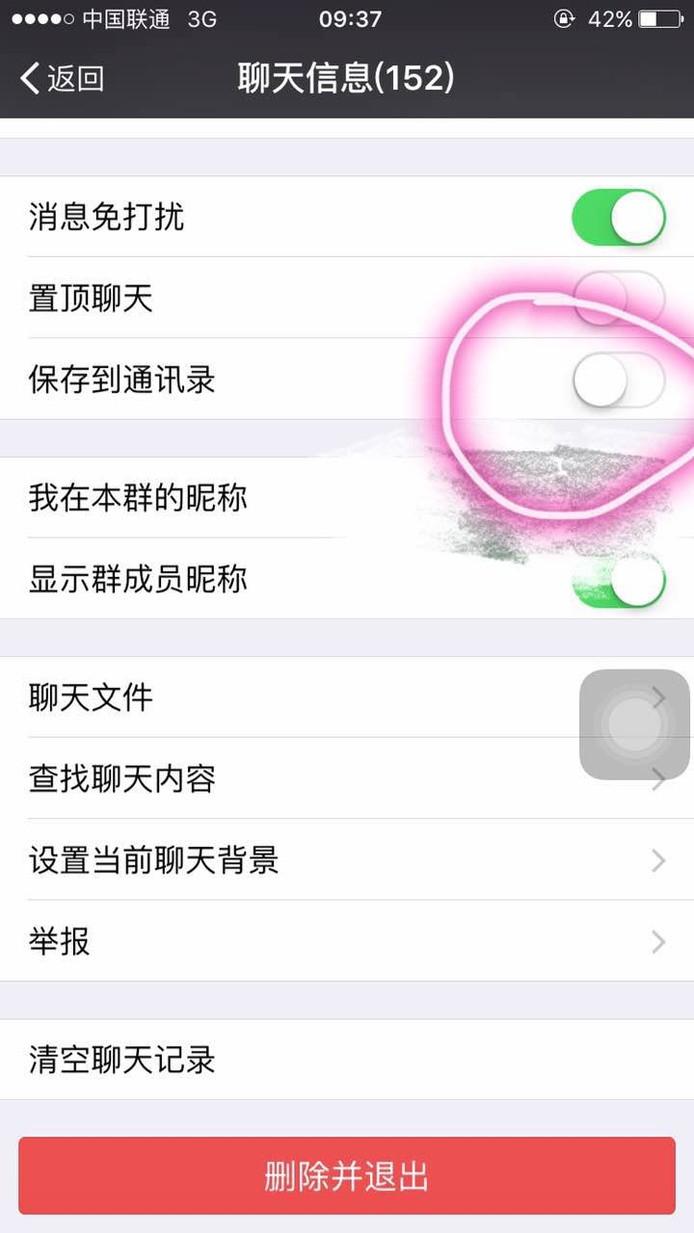Enable the 置顶聊天 switch

point(618,298)
